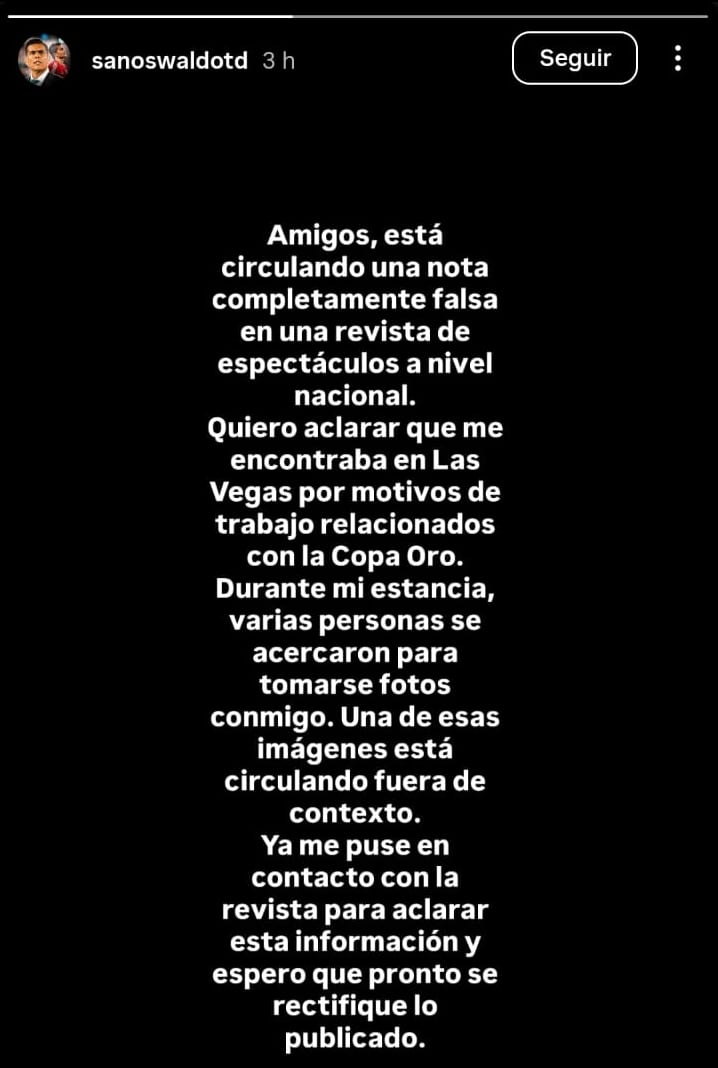Open the story's three-dot options menu

678,58
